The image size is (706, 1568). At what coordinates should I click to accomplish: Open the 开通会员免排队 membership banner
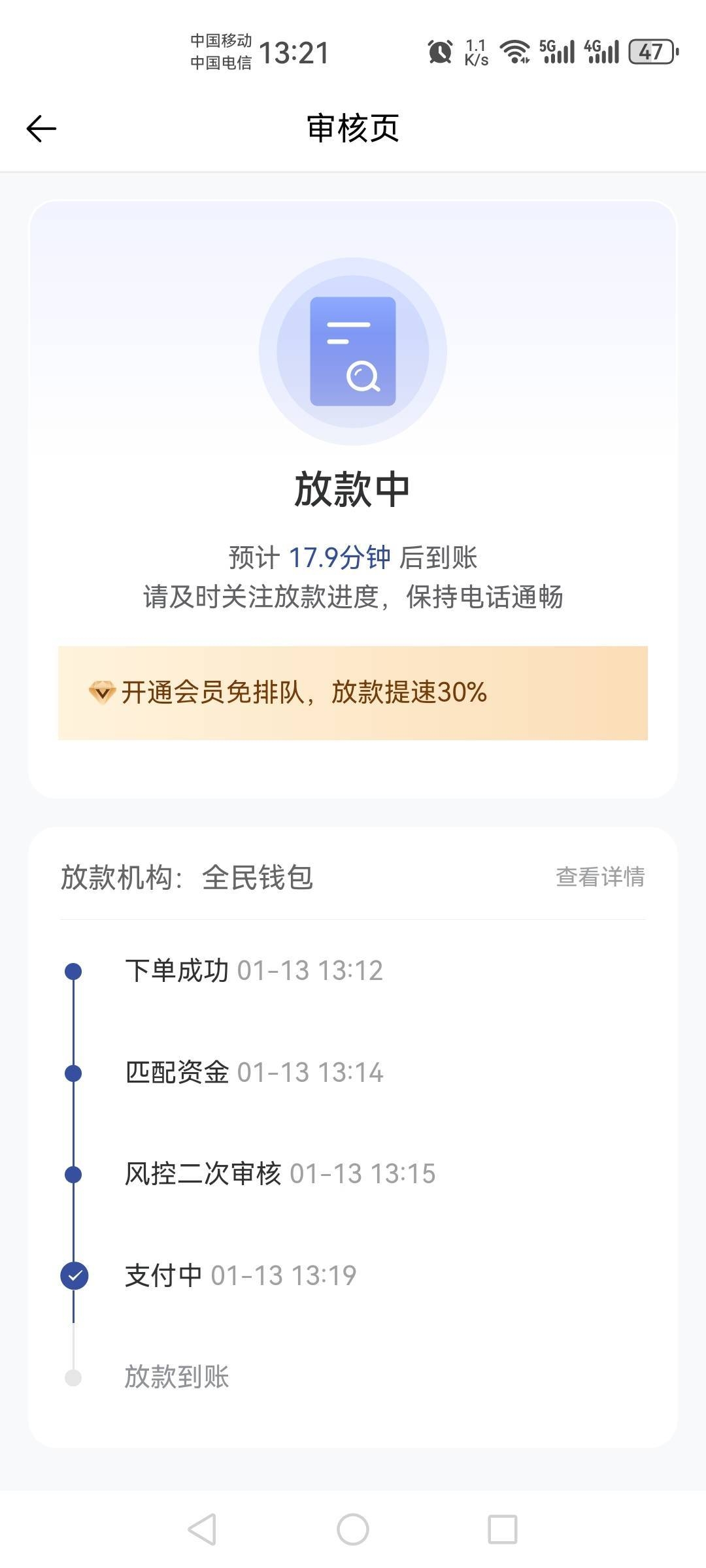353,693
